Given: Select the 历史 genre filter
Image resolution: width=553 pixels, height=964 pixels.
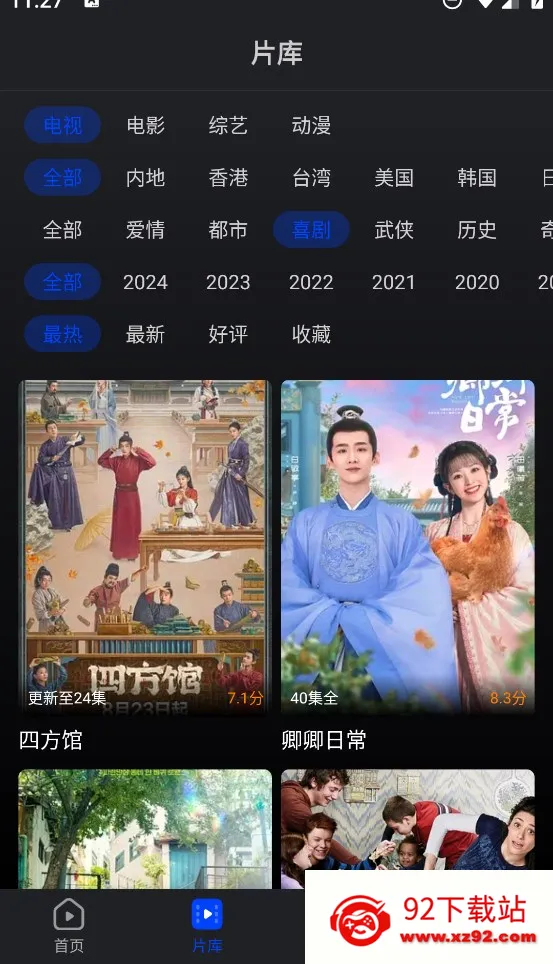Looking at the screenshot, I should coord(477,230).
